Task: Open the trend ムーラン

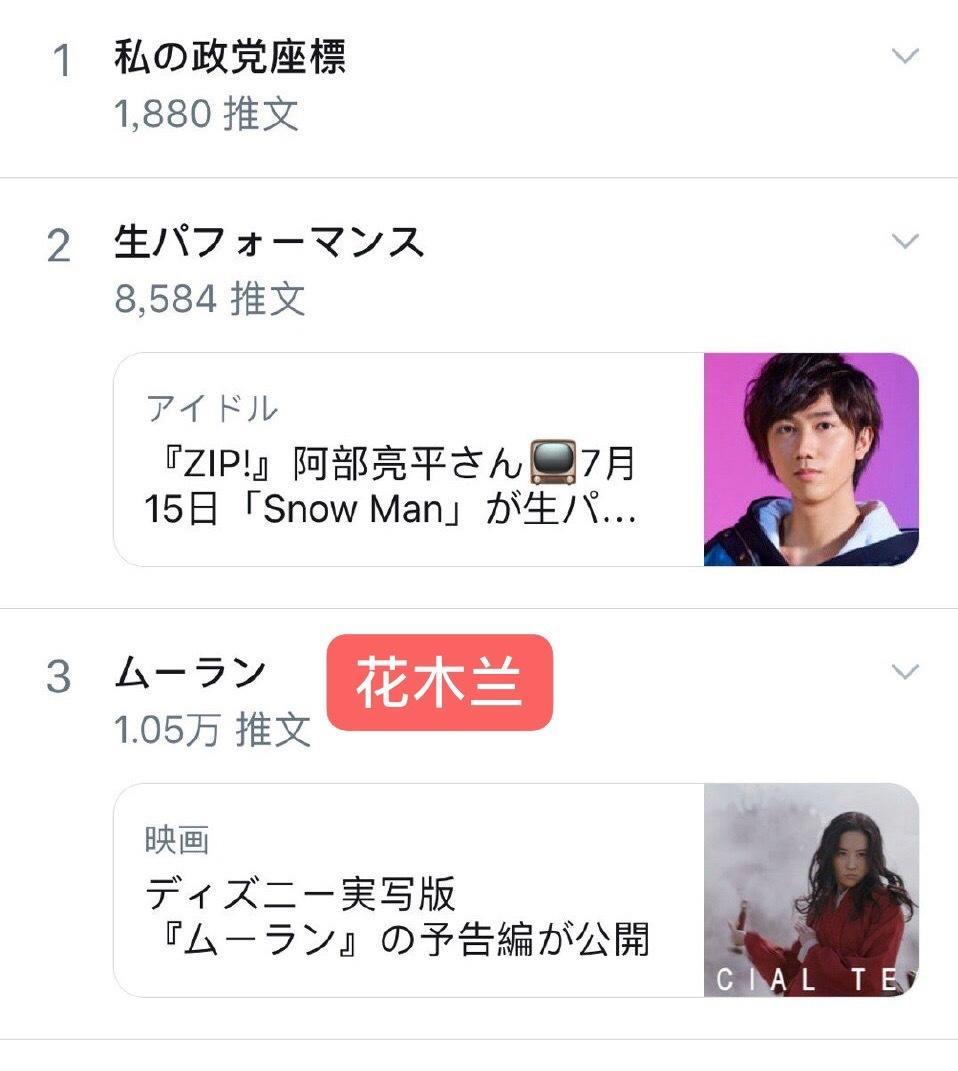Action: (x=190, y=673)
